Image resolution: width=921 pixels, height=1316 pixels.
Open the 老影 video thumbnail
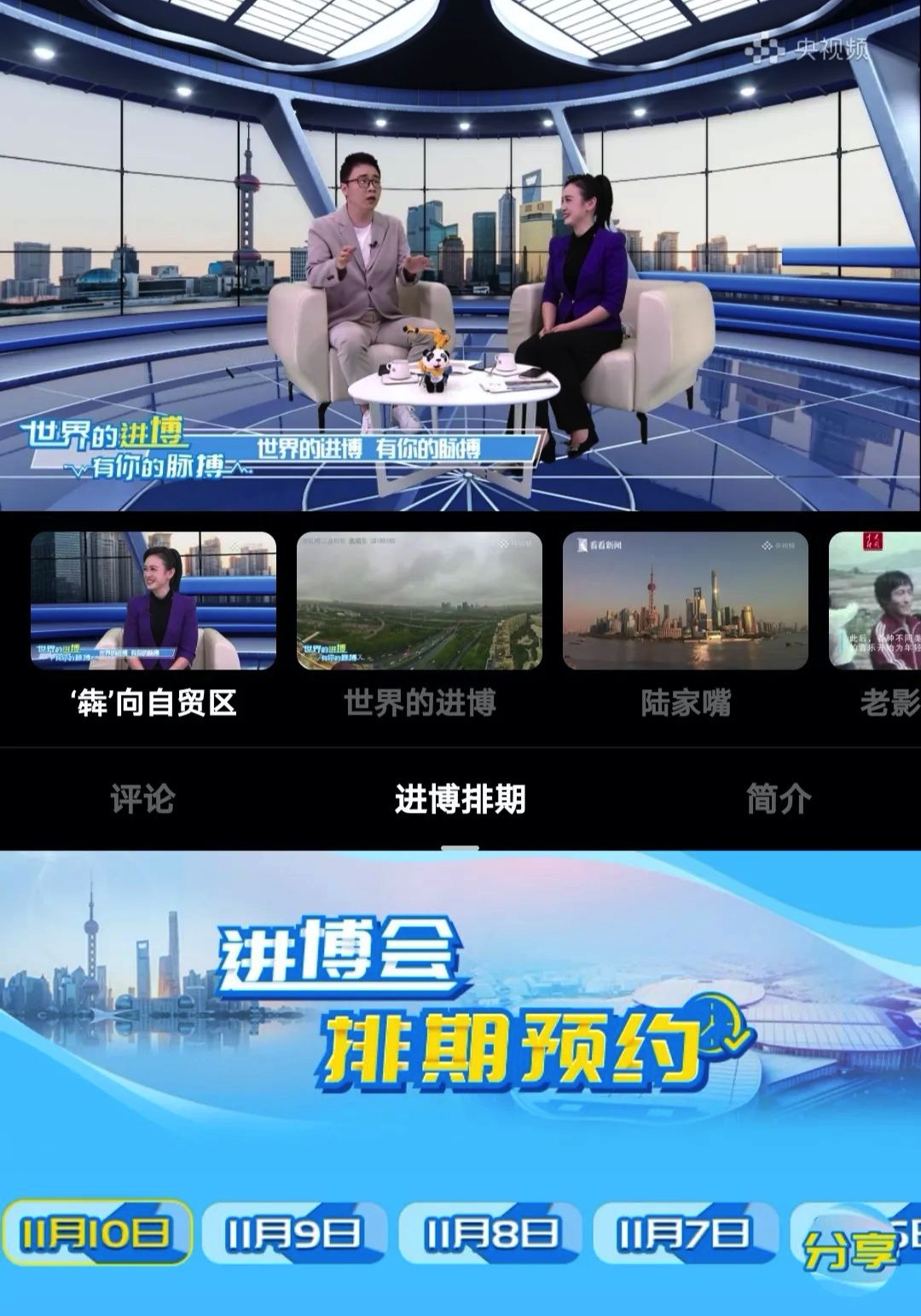[877, 600]
